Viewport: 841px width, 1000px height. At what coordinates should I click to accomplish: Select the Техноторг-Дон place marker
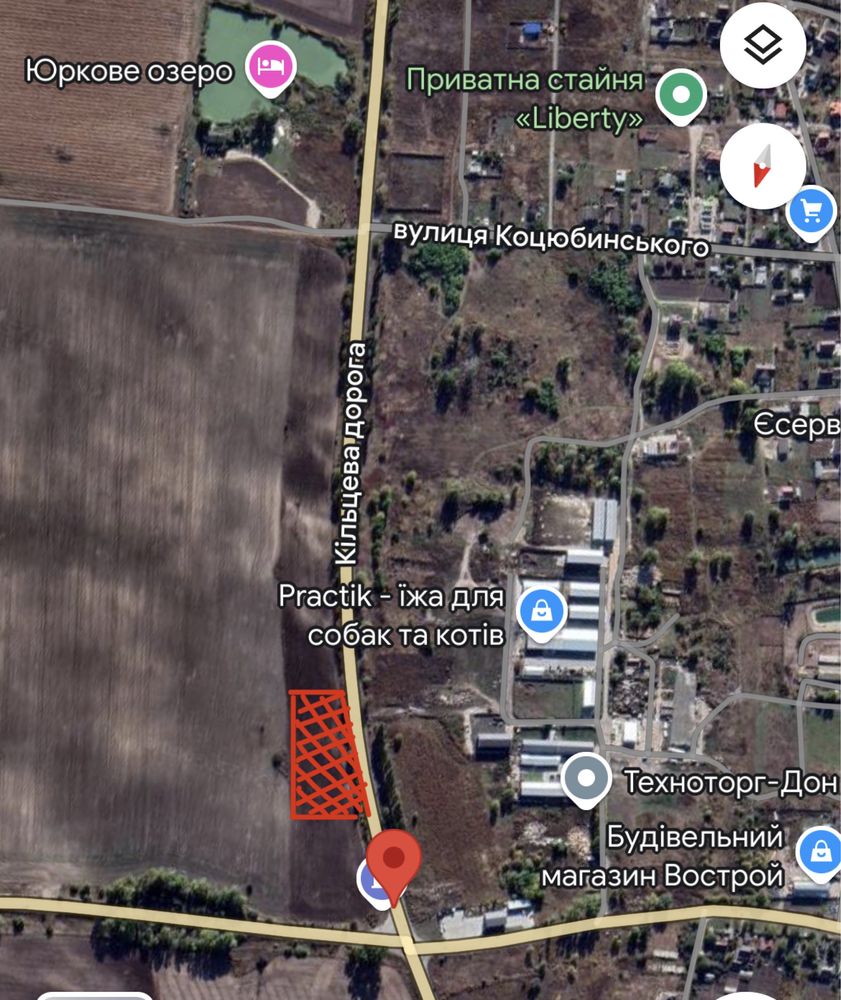coord(587,779)
